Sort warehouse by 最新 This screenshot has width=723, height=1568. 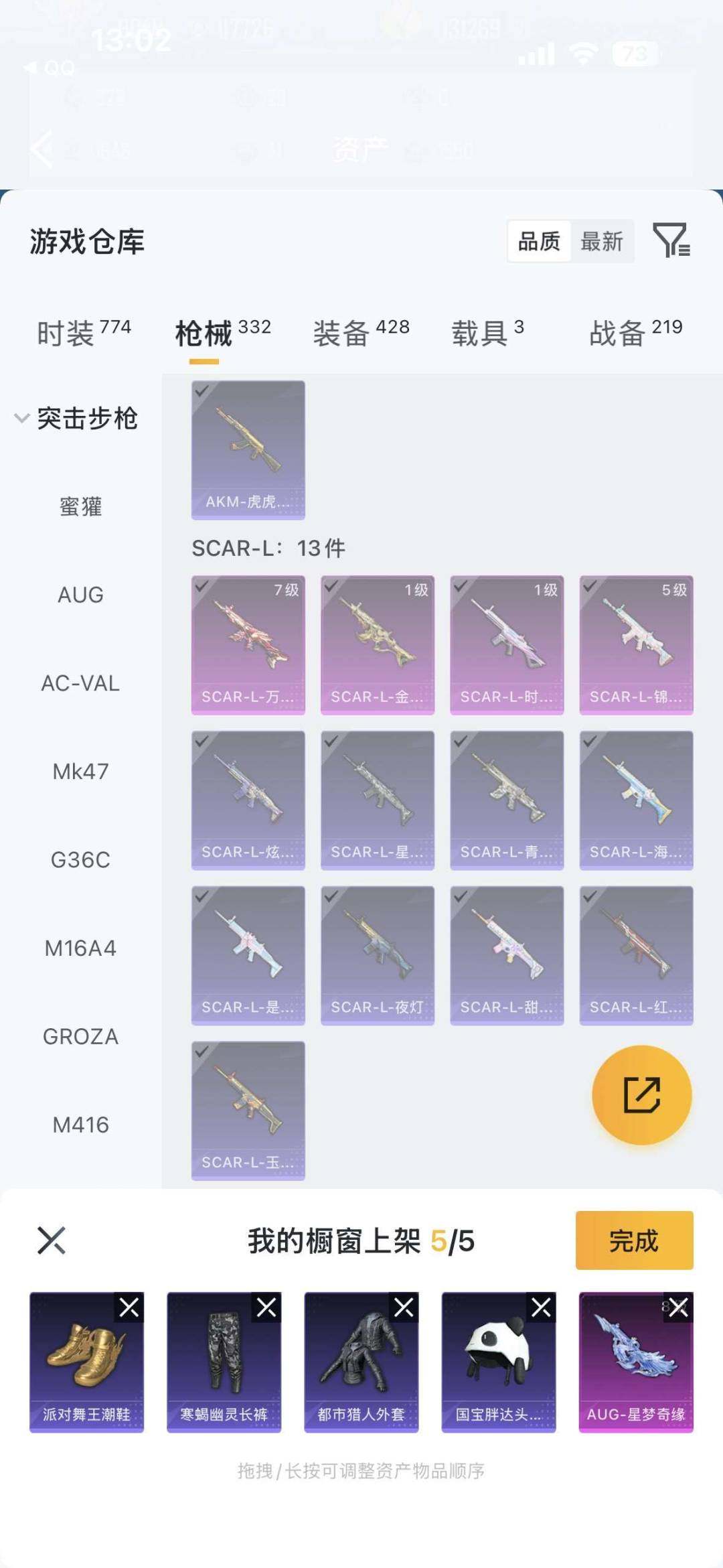point(601,241)
